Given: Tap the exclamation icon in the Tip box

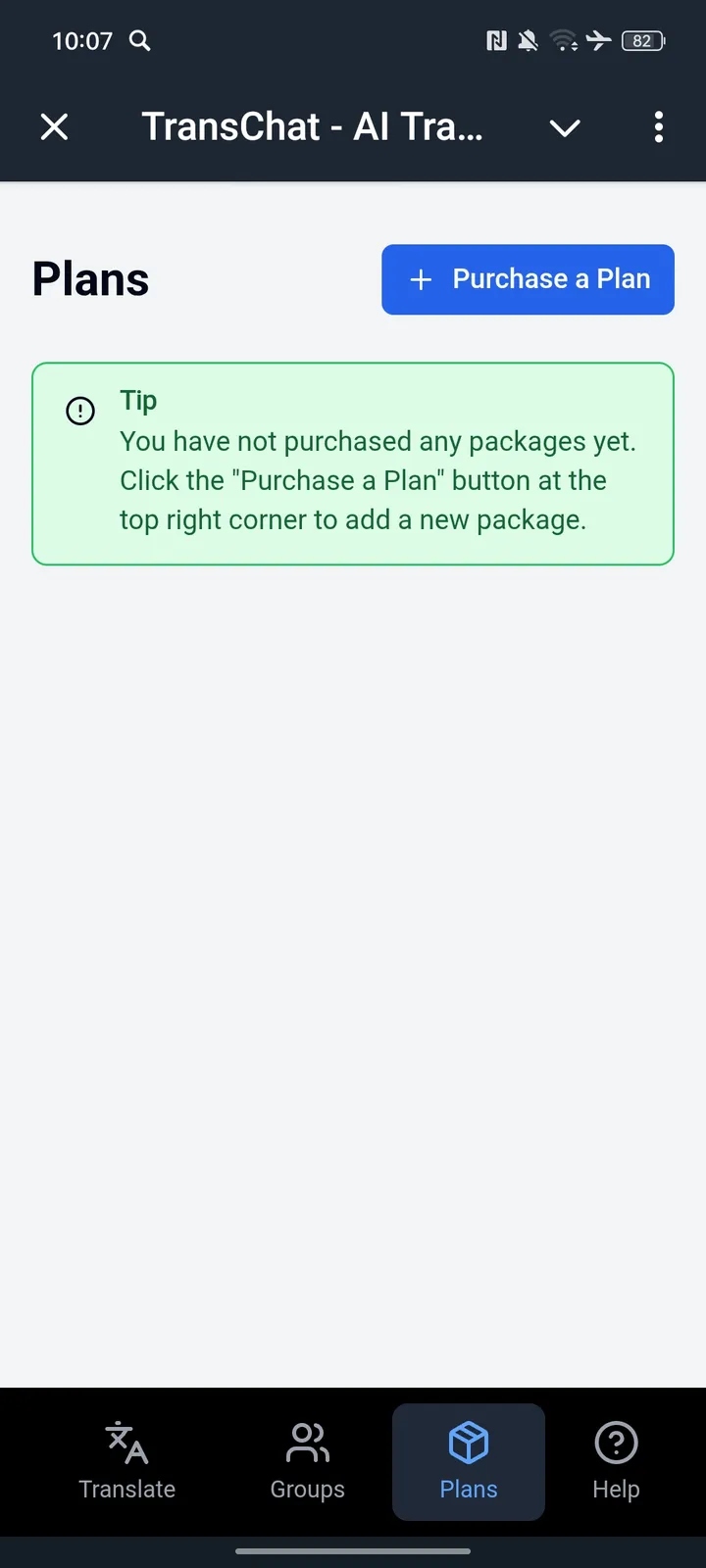Looking at the screenshot, I should point(80,411).
